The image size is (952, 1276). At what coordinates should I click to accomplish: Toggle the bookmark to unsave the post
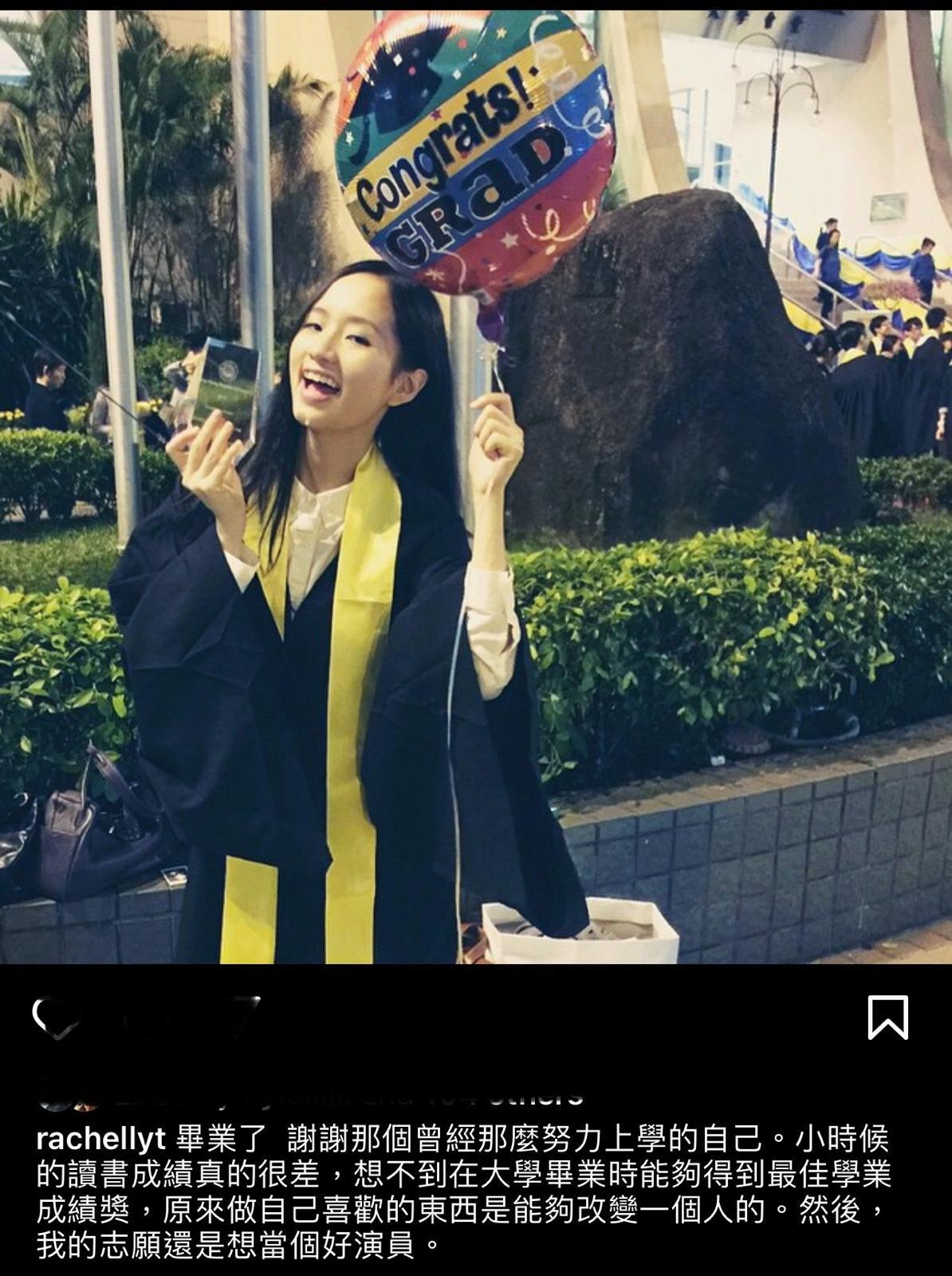887,1017
